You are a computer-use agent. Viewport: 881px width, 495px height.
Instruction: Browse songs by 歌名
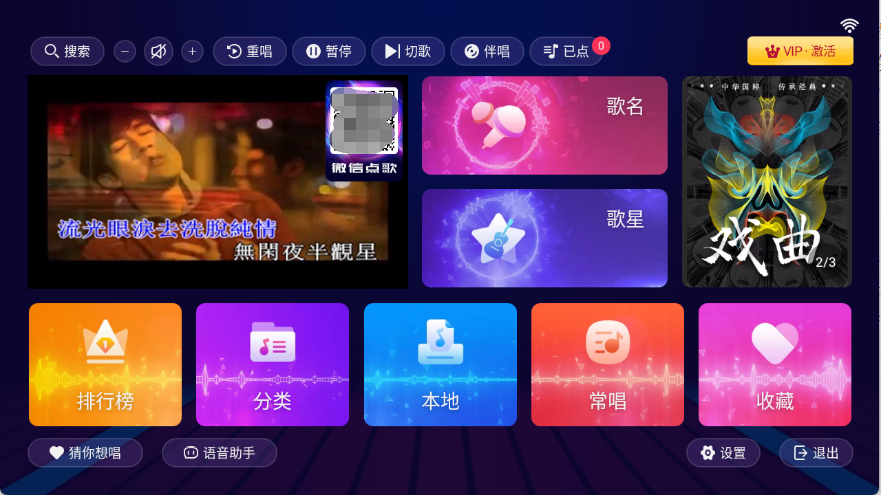(x=544, y=125)
